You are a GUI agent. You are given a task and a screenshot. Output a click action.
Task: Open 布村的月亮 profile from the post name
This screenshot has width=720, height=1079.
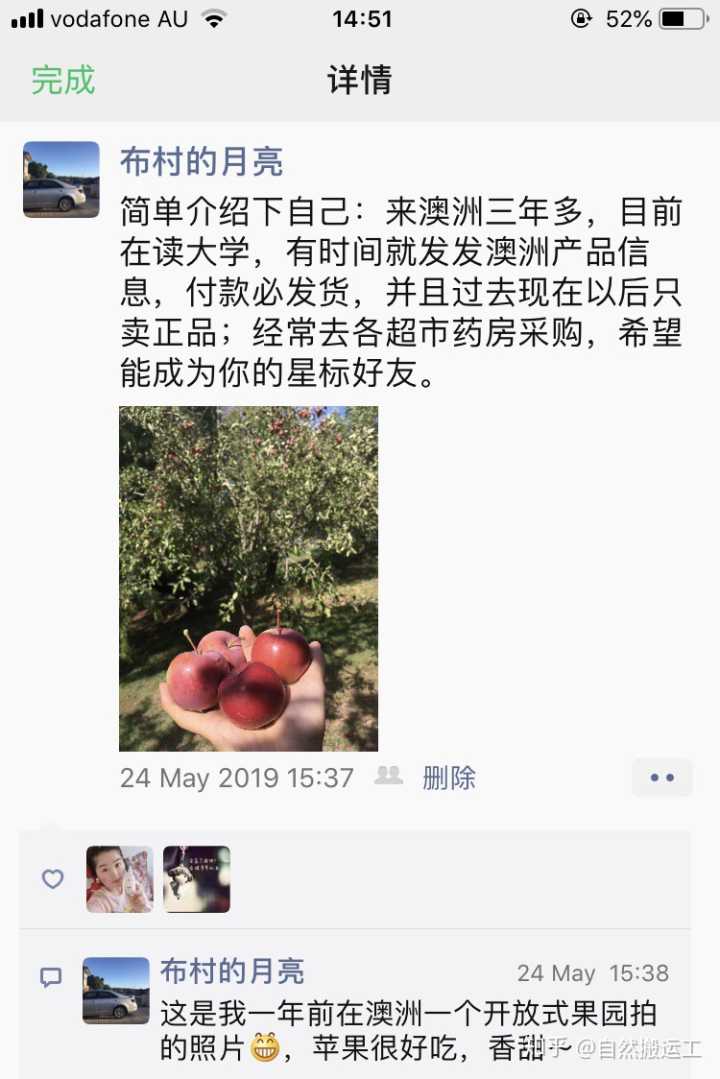pos(201,161)
